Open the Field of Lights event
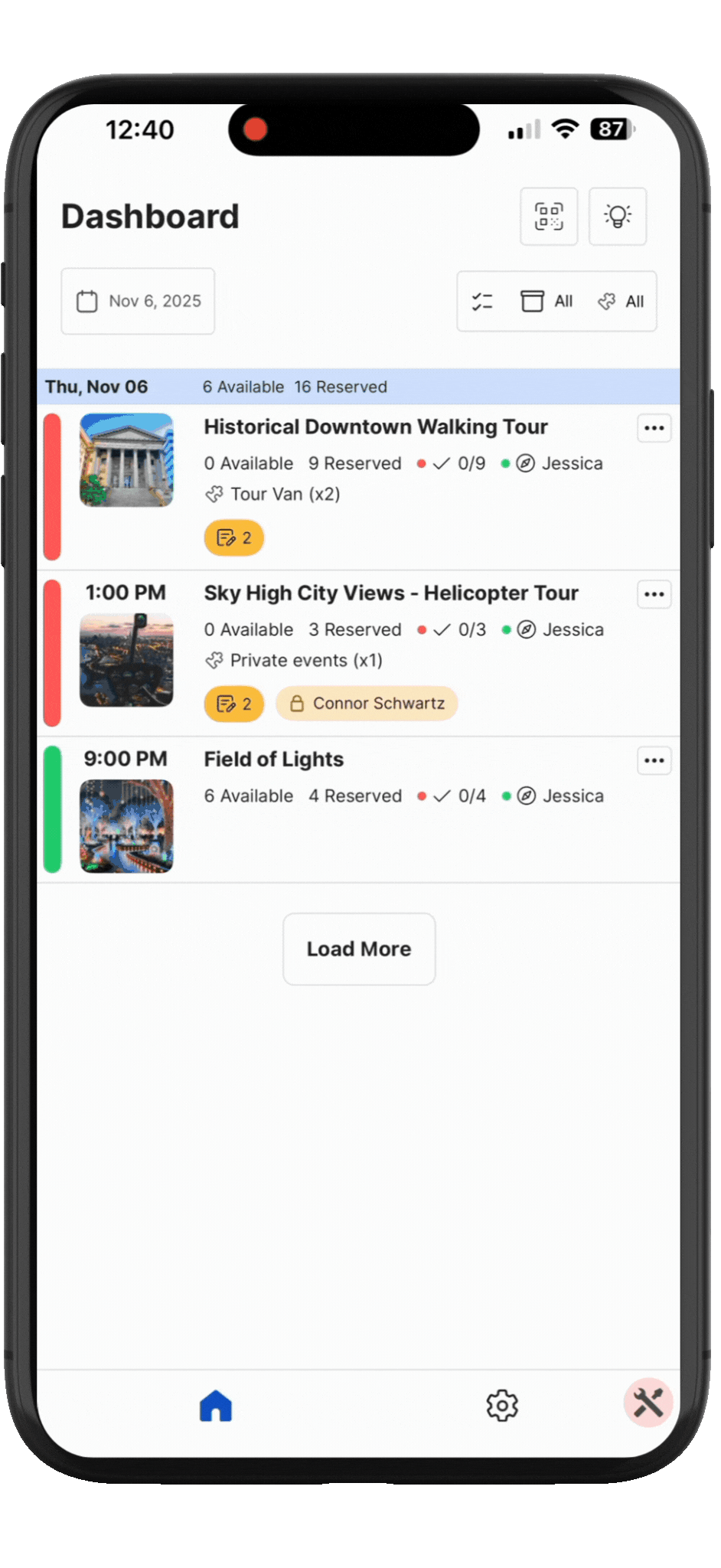Viewport: 721px width, 1568px height. tap(273, 759)
